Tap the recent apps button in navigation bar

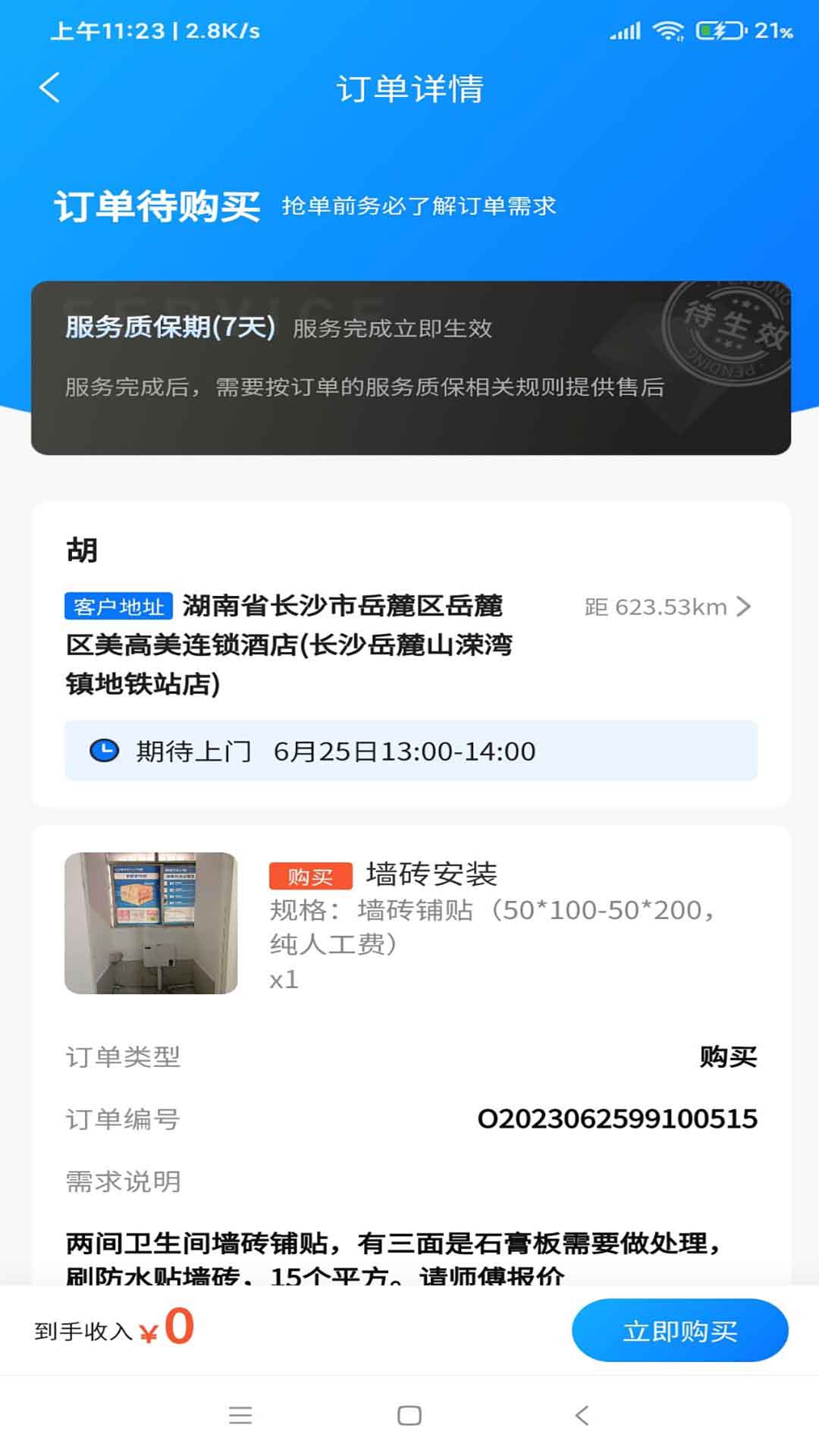point(240,1417)
